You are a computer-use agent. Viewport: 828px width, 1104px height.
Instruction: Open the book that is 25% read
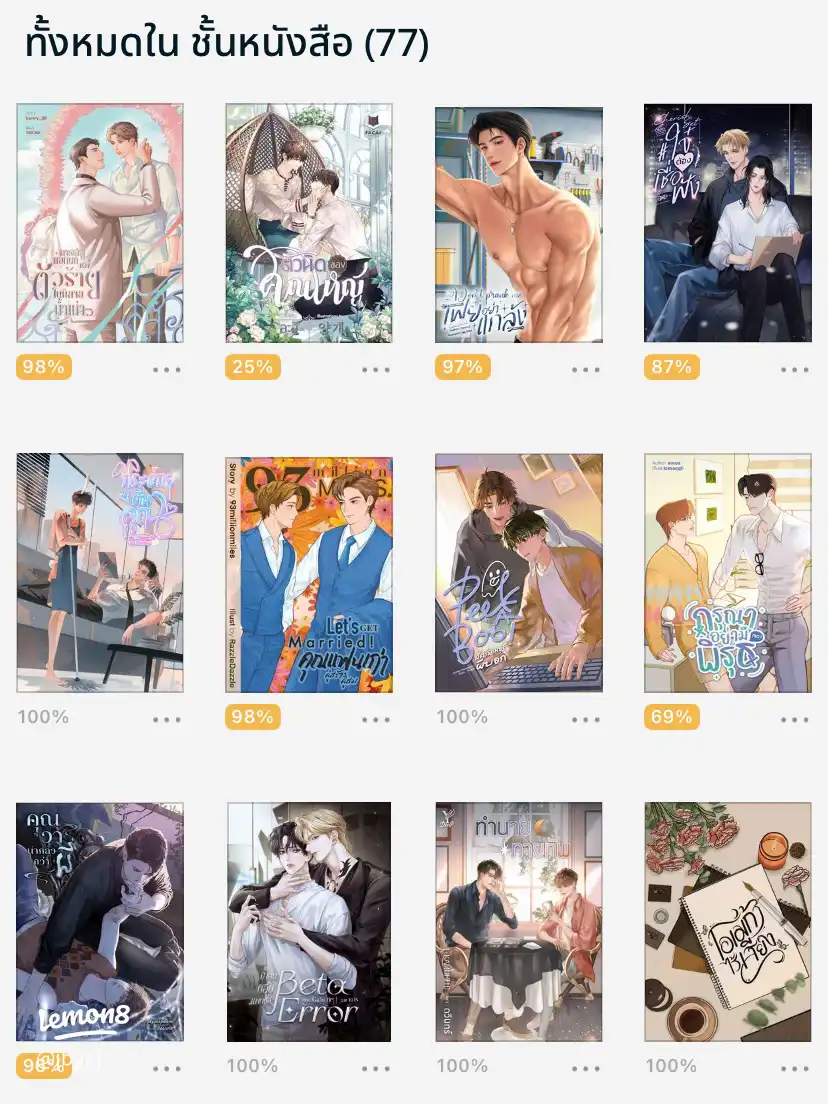[x=309, y=223]
